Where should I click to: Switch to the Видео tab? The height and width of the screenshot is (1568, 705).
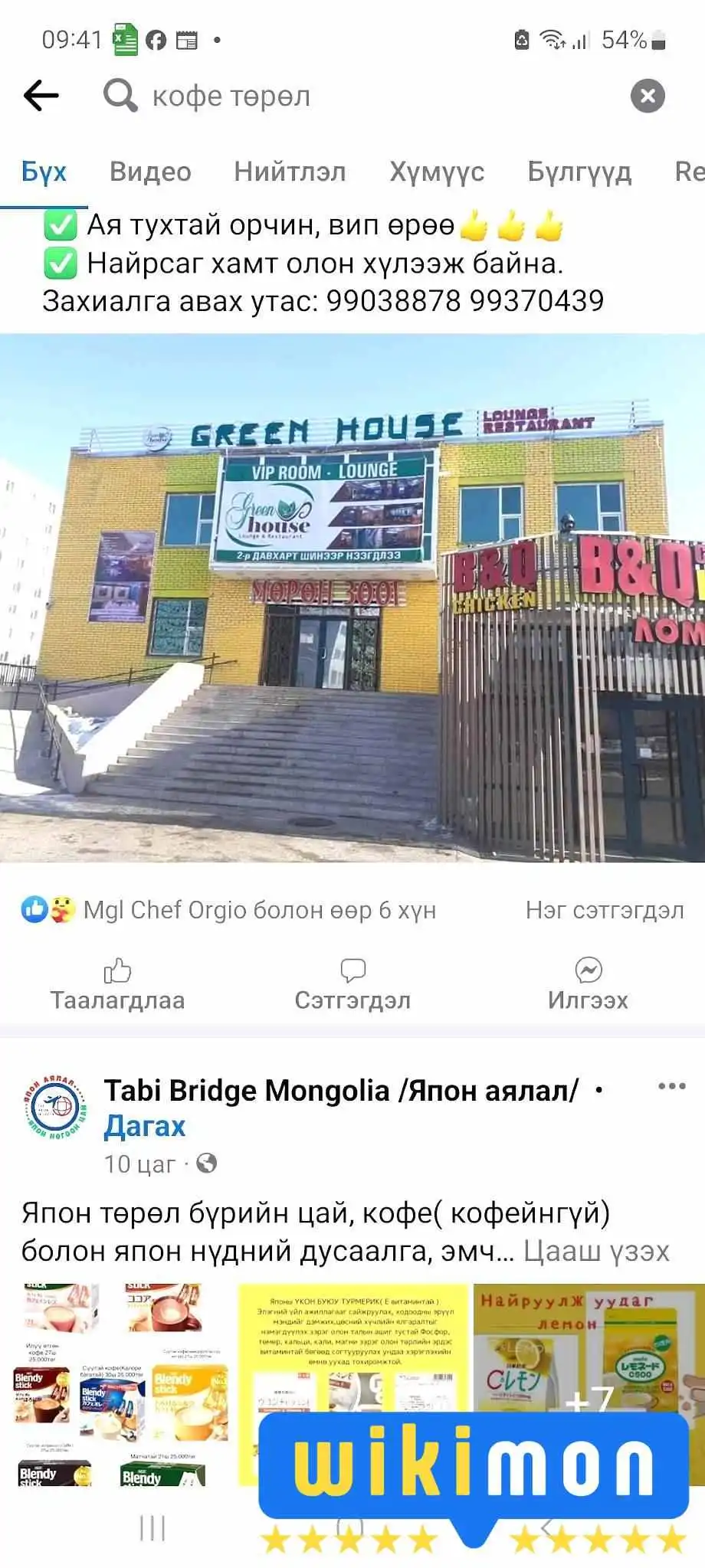coord(150,172)
